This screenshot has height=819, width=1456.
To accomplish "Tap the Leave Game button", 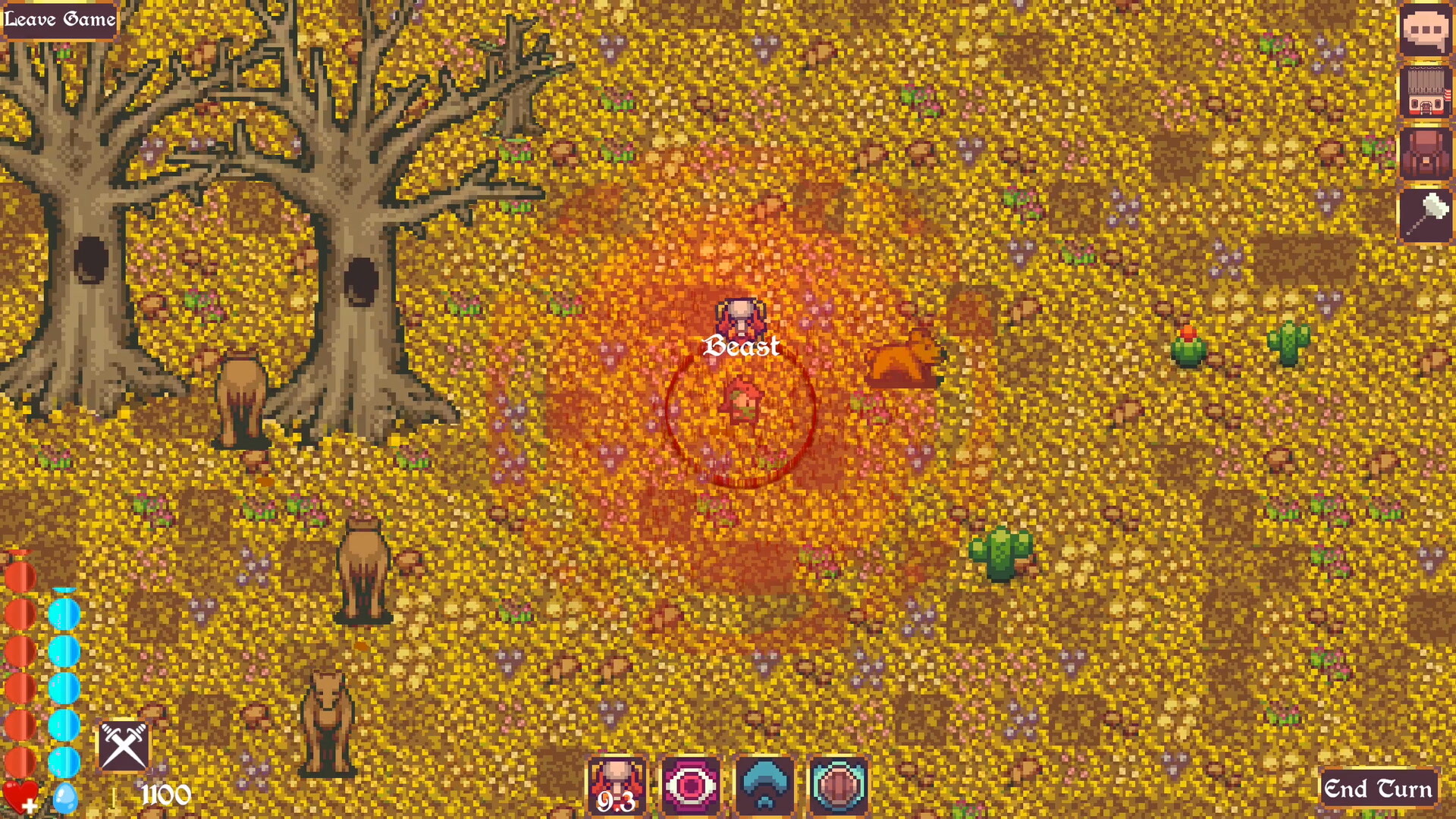I will tap(59, 19).
